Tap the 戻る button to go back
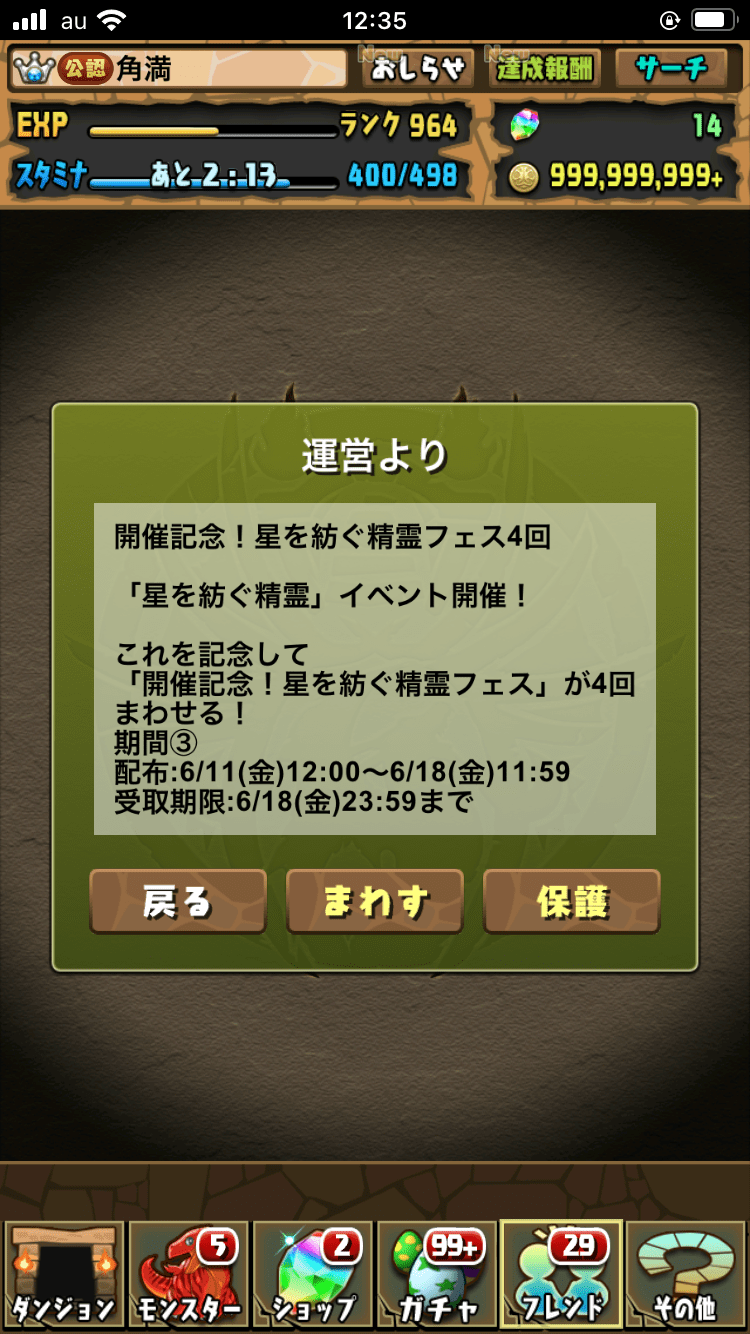 tap(178, 902)
